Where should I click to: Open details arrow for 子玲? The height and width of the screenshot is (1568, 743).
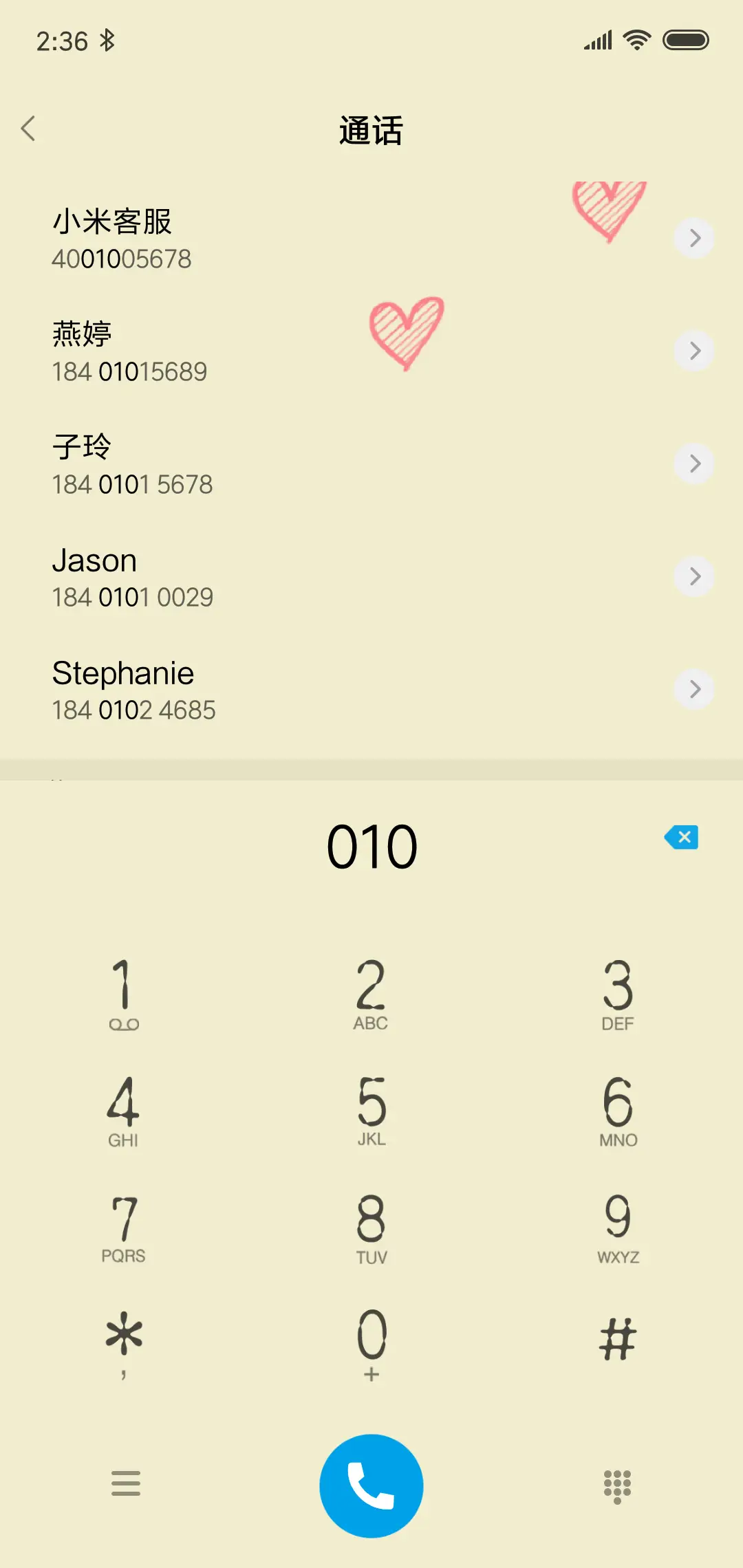694,464
